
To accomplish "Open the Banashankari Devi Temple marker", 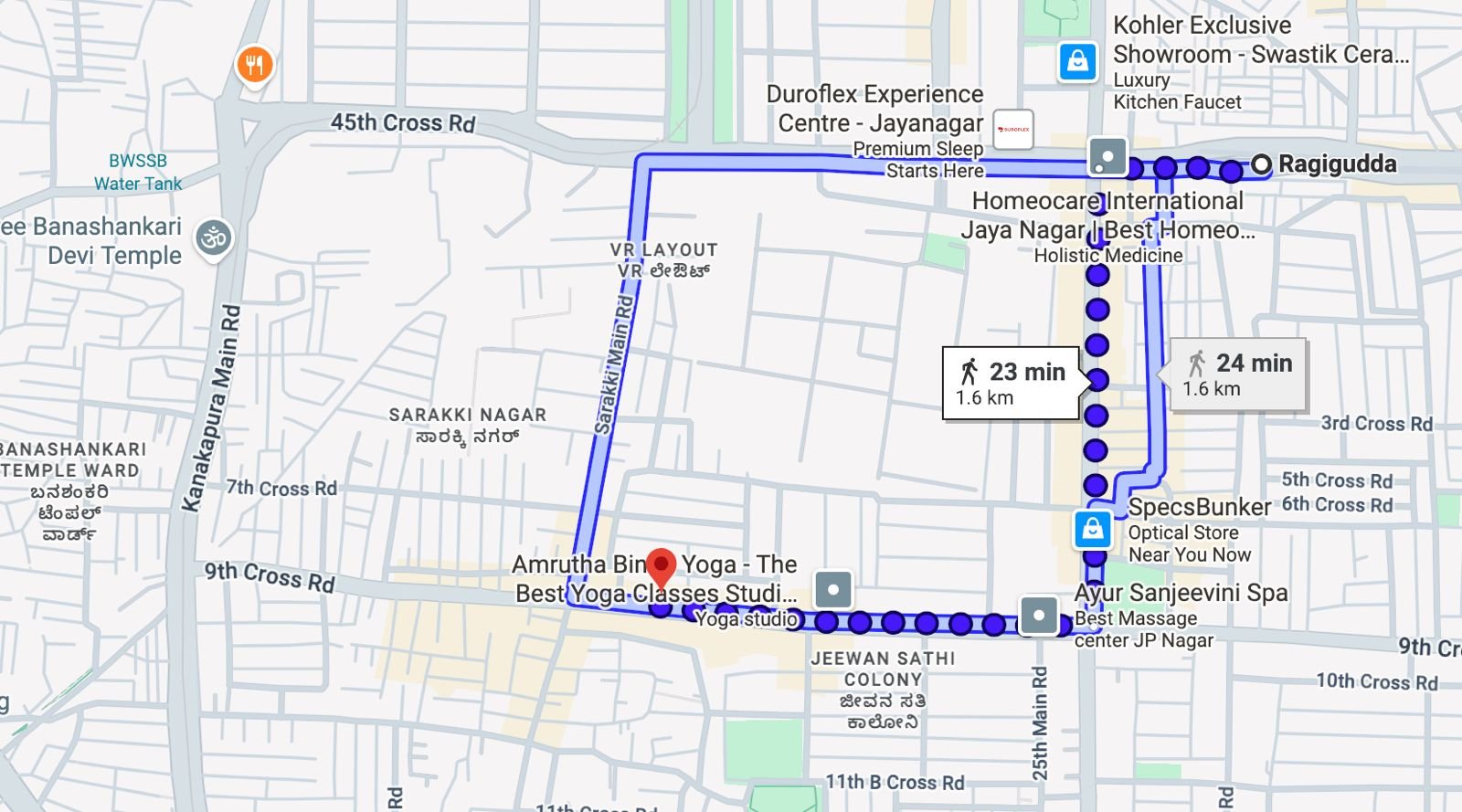I will click(214, 239).
